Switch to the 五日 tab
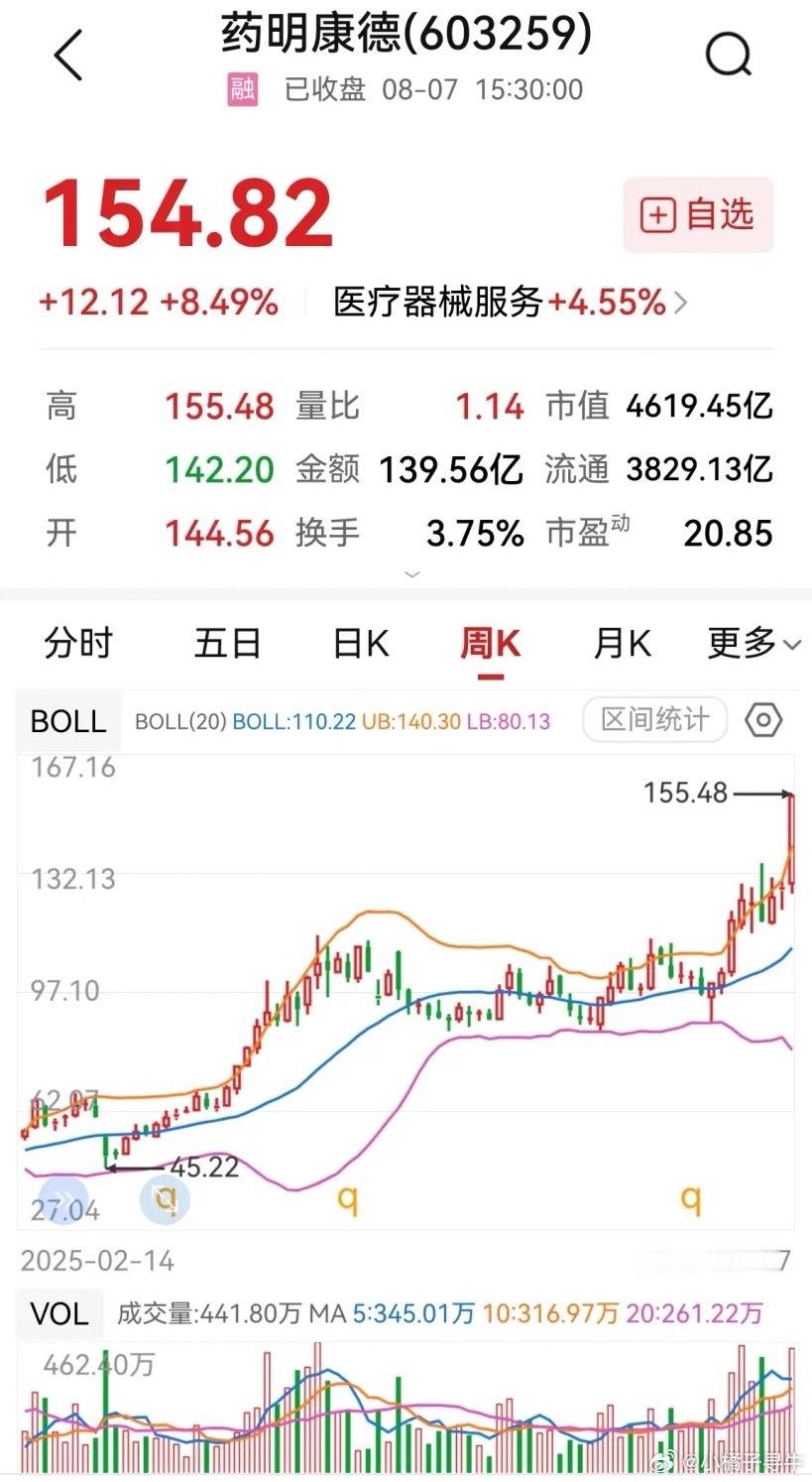 (227, 644)
